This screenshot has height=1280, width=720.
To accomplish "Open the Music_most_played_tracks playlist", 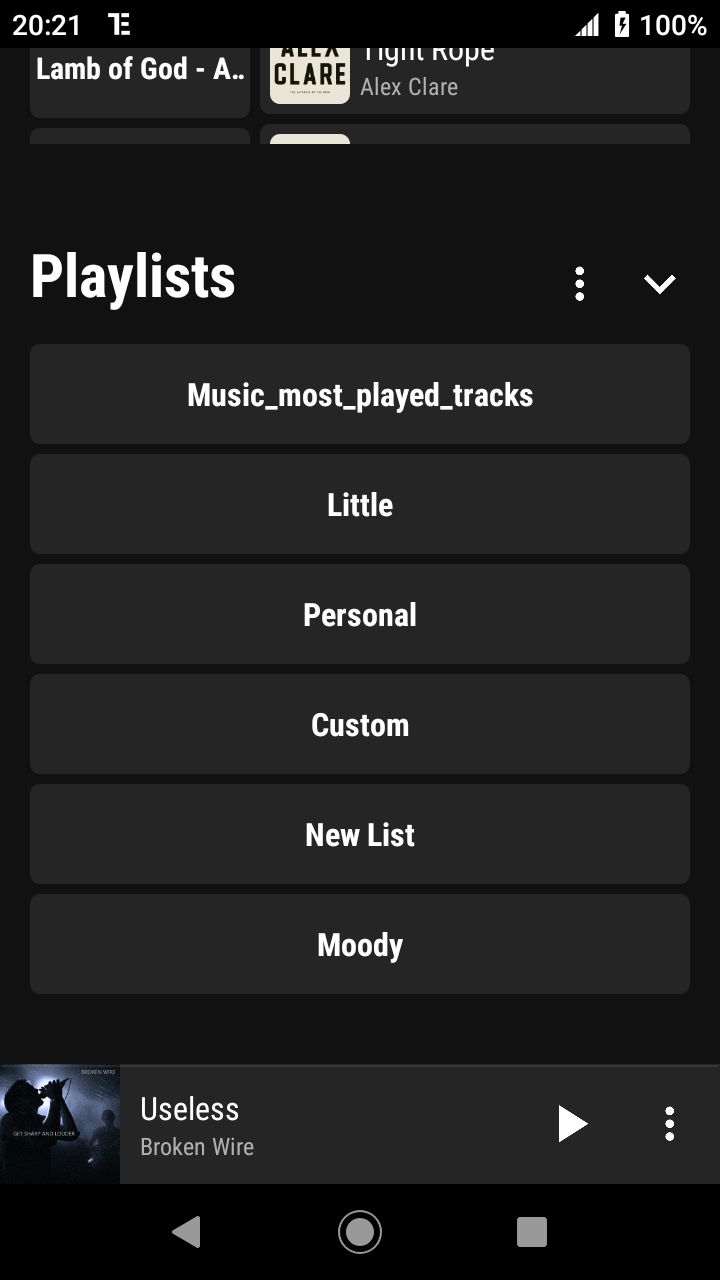I will click(x=360, y=394).
